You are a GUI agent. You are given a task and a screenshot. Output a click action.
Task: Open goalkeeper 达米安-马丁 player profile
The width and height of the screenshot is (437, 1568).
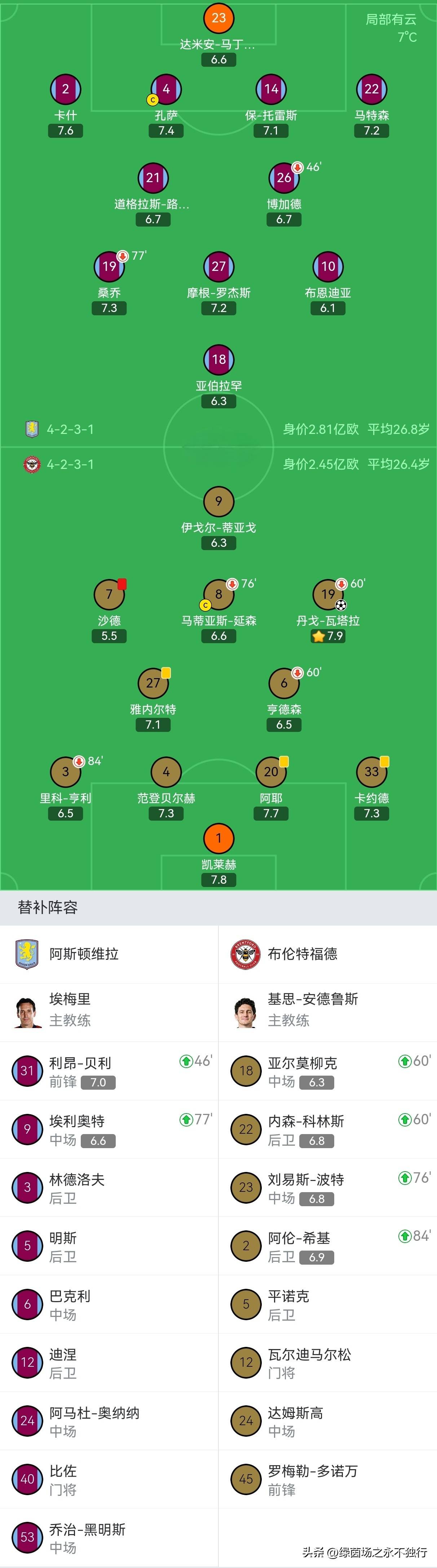point(218,19)
